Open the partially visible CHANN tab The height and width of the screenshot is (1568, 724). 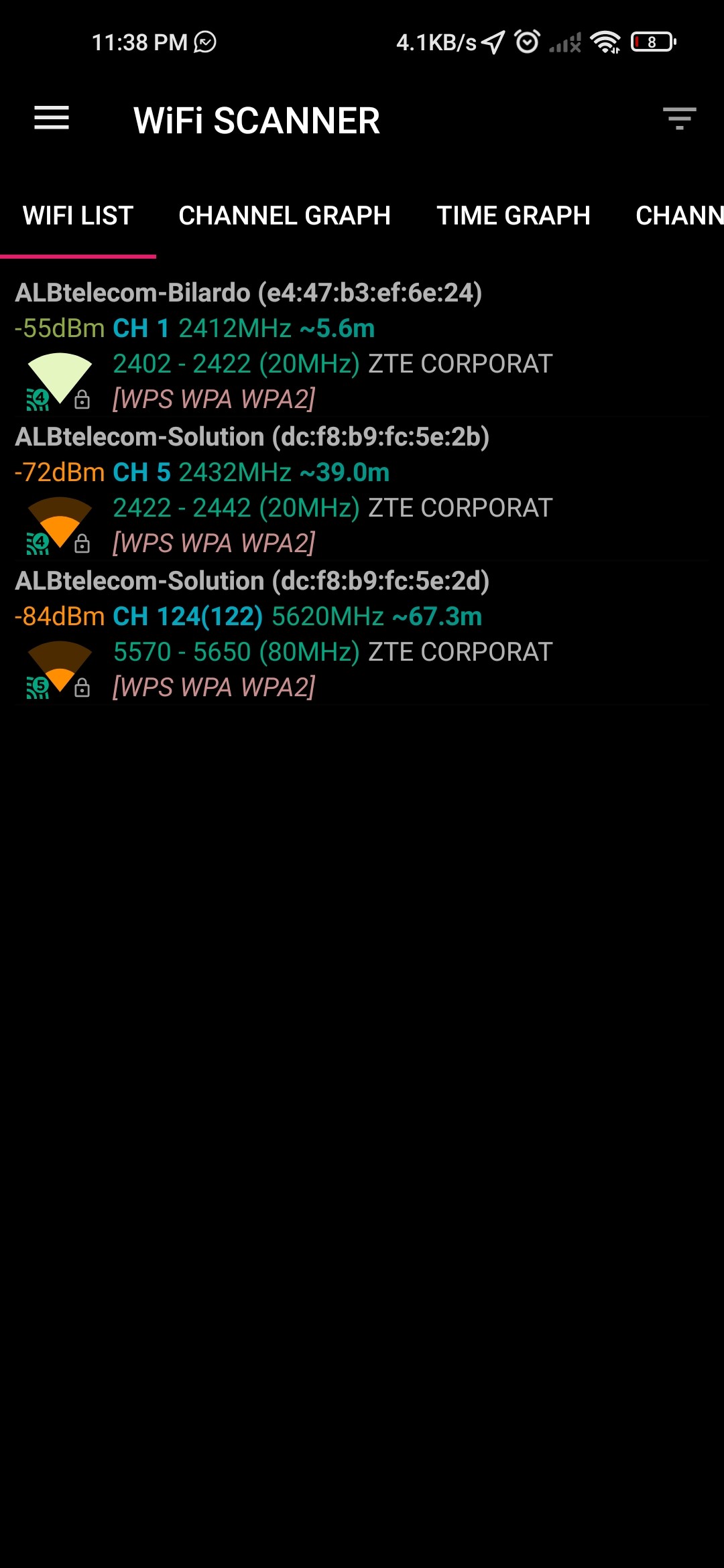click(678, 216)
